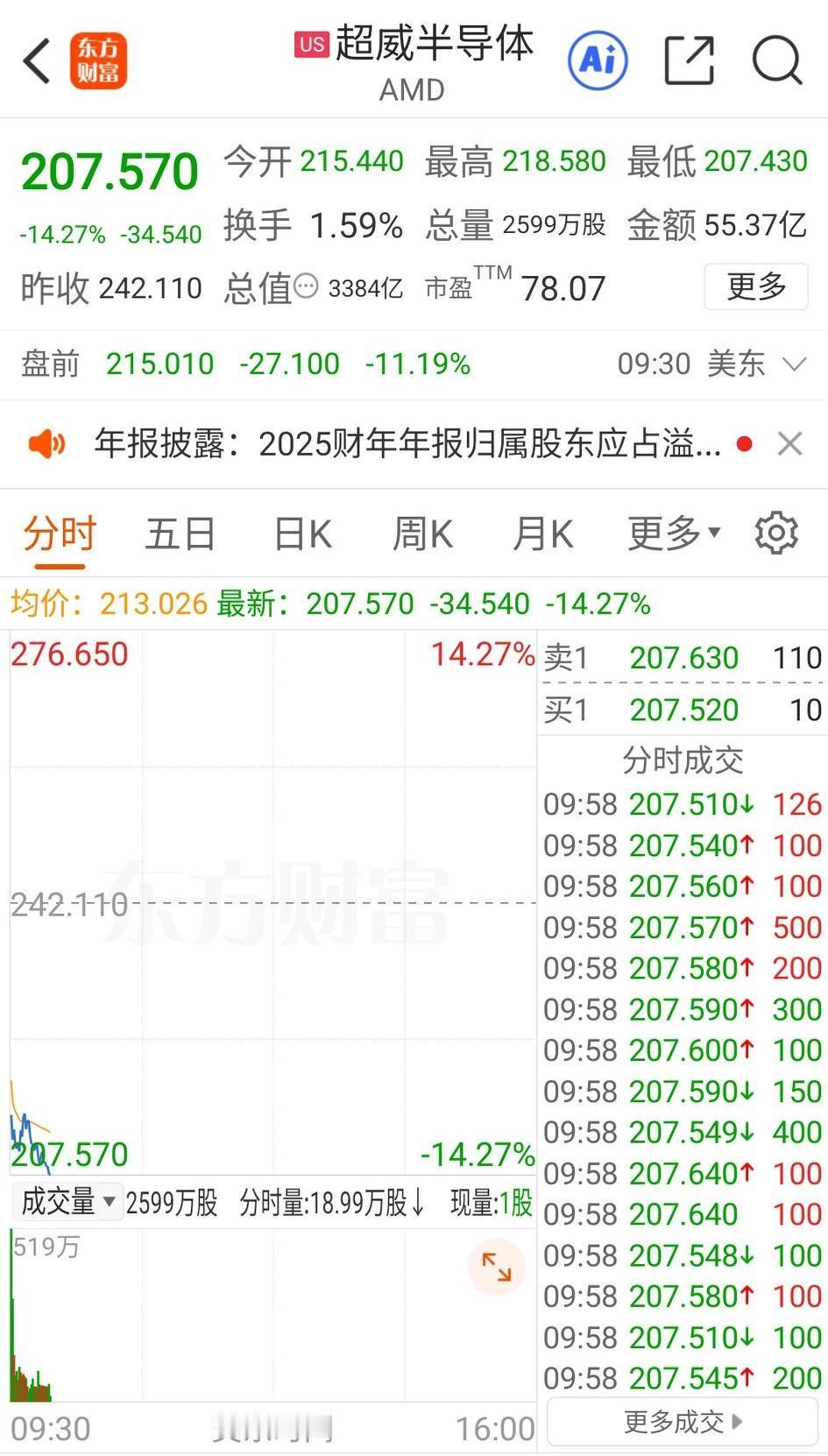This screenshot has height=1456, width=828.
Task: Switch to the 日K chart tab
Action: click(x=301, y=533)
